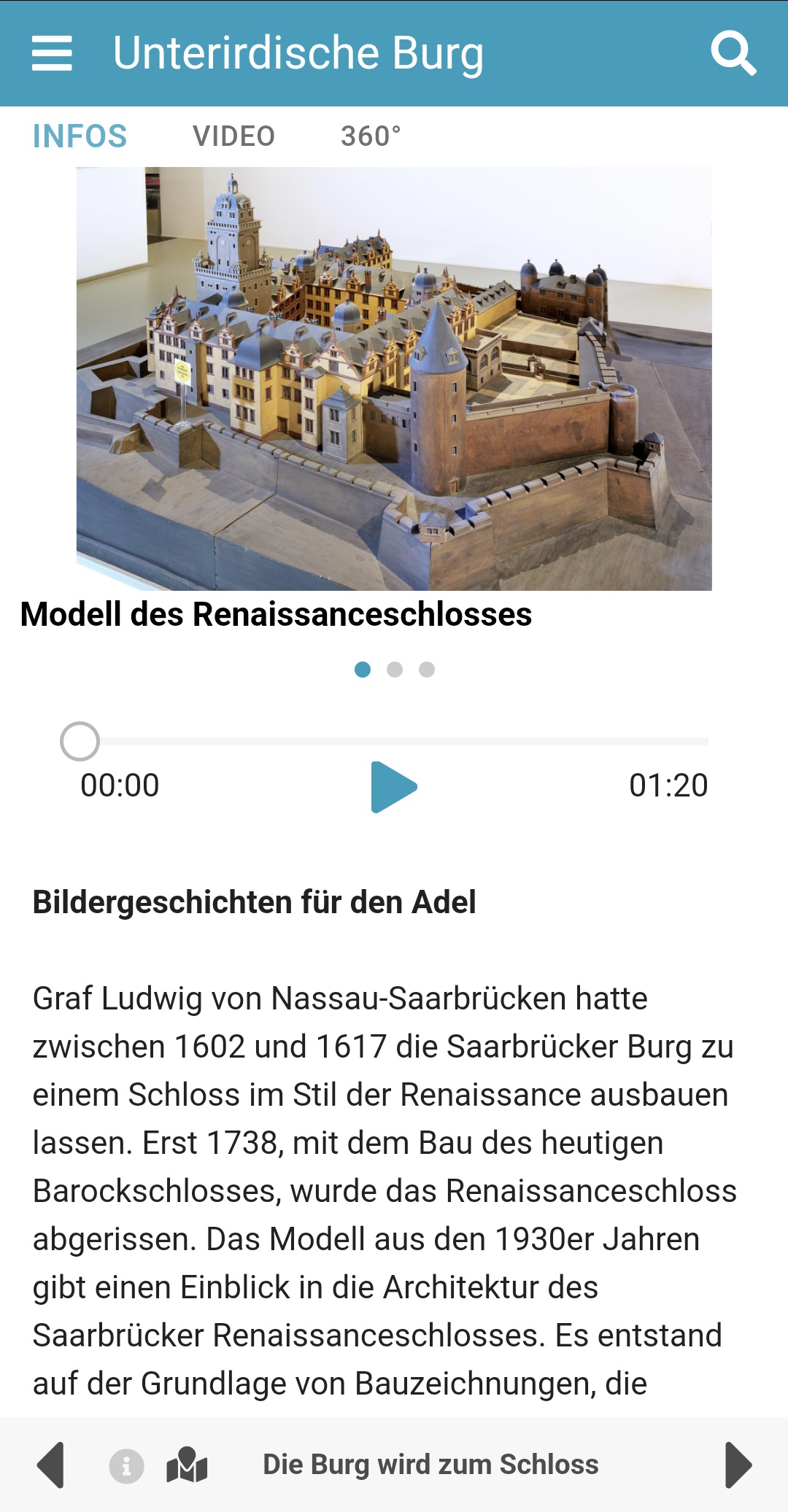788x1512 pixels.
Task: Select the INFOS tab
Action: point(80,136)
